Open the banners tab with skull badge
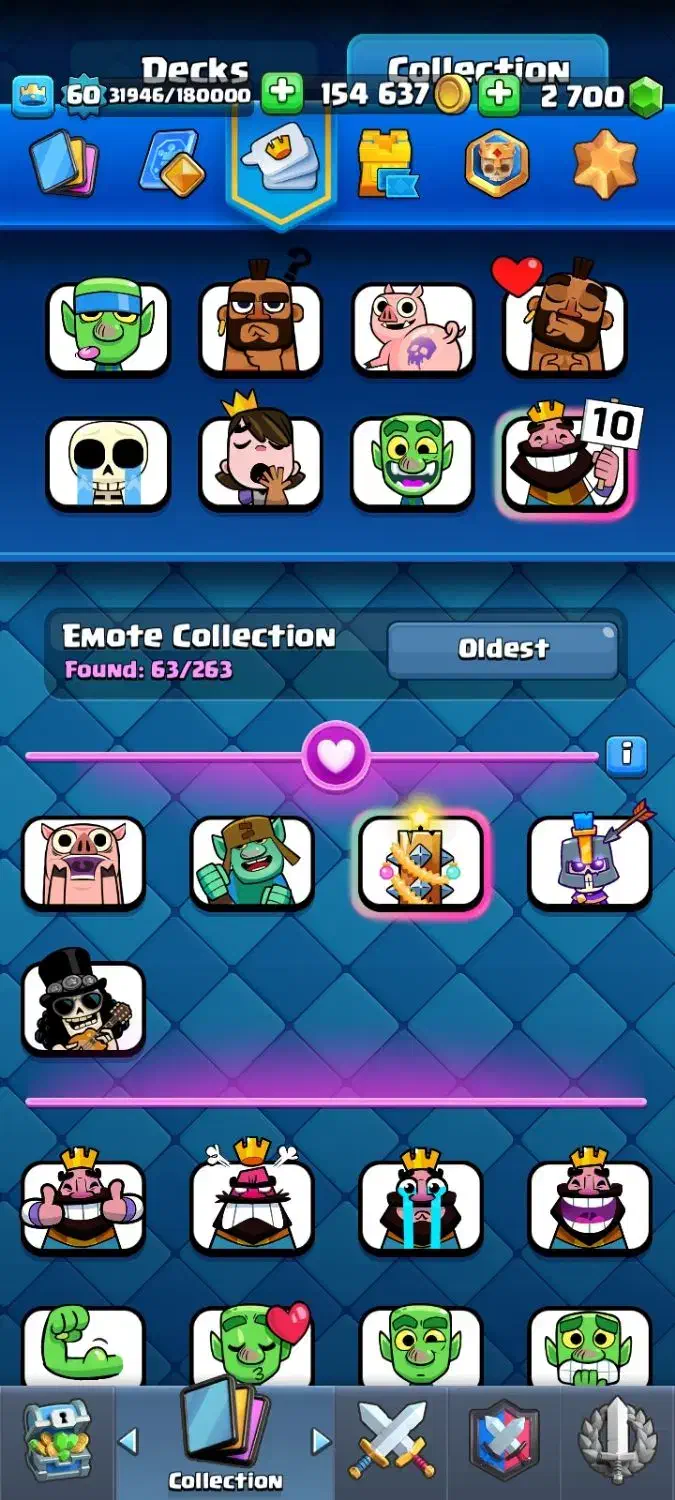The width and height of the screenshot is (675, 1500). (497, 165)
